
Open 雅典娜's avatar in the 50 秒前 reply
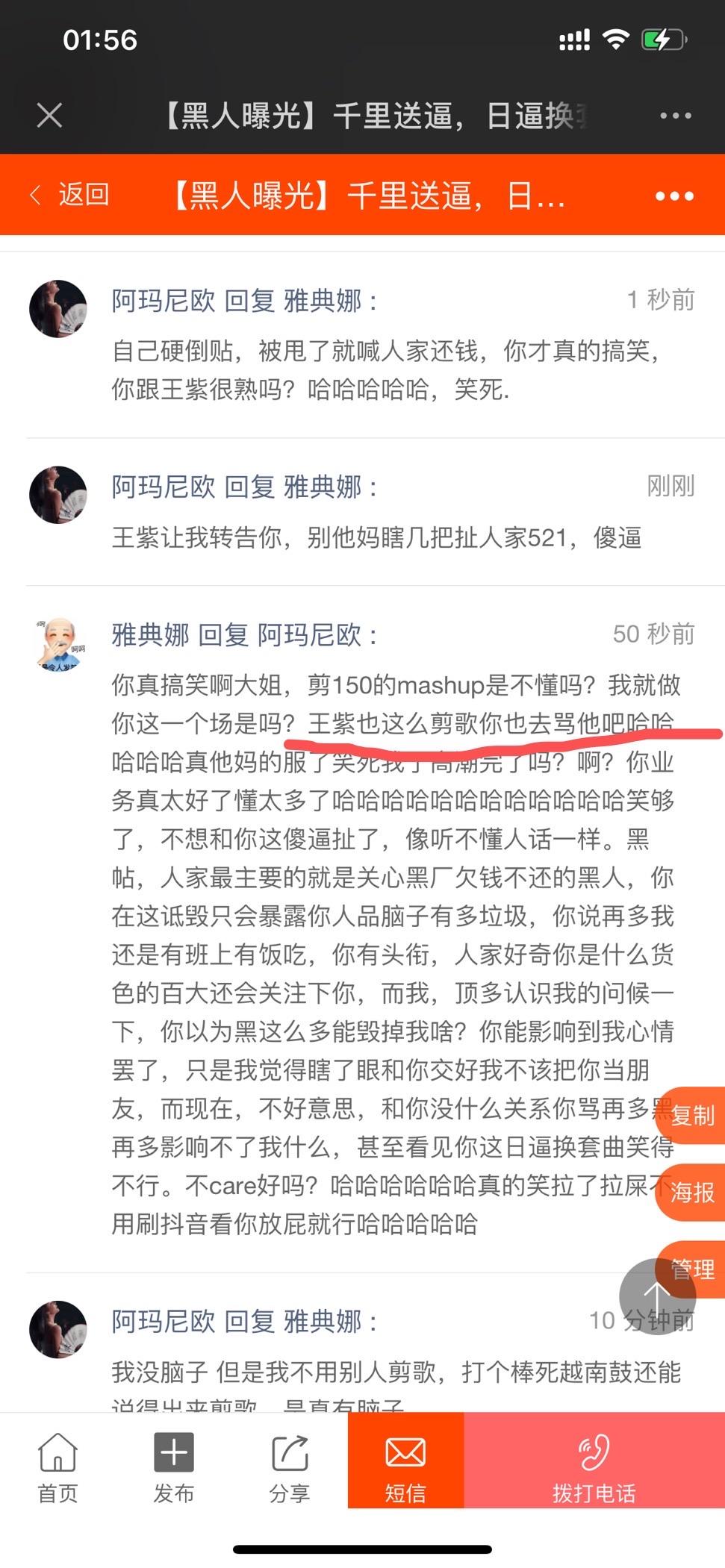pos(58,643)
